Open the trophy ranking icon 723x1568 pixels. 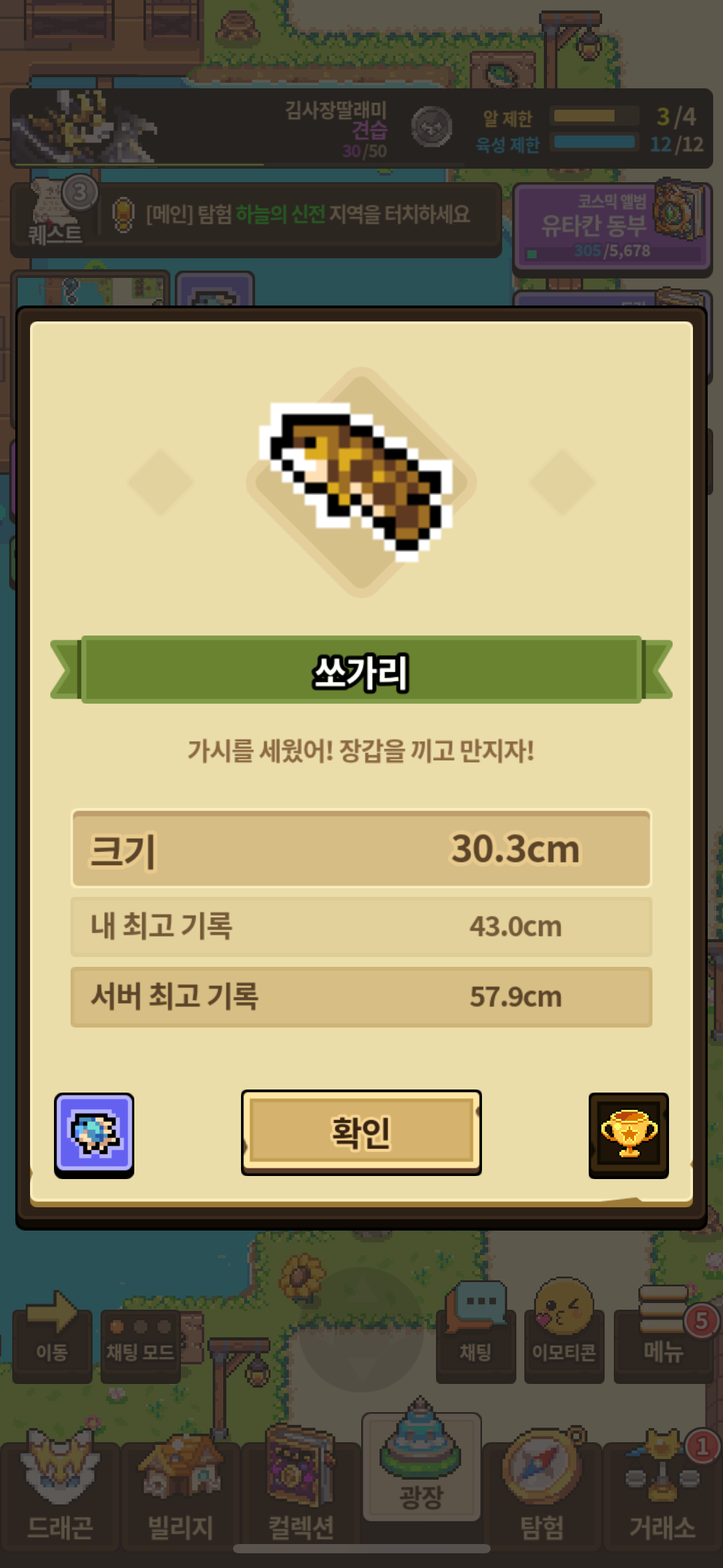(629, 1135)
